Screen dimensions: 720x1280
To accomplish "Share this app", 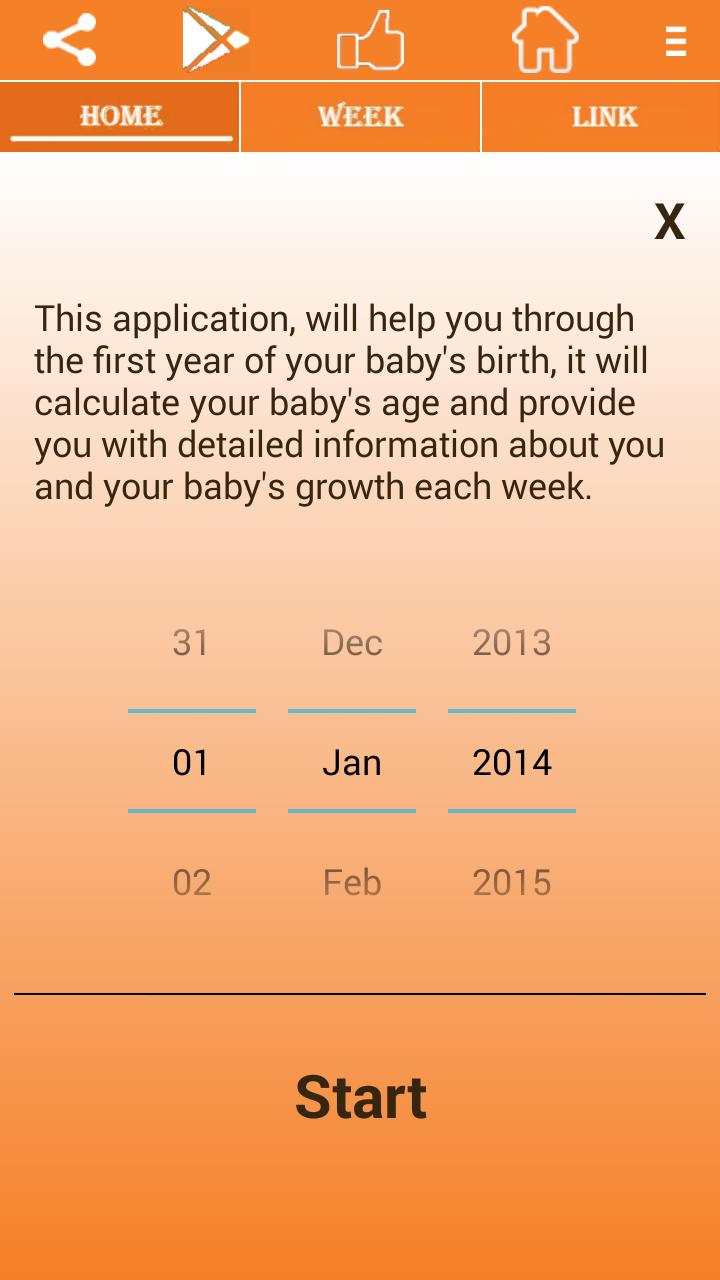I will coord(69,40).
